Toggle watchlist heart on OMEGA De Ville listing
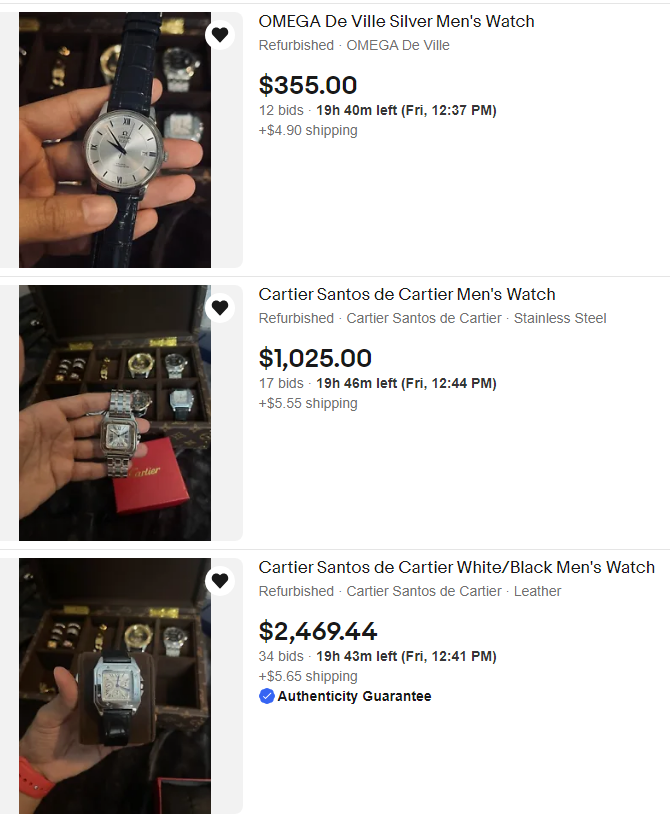 (220, 35)
